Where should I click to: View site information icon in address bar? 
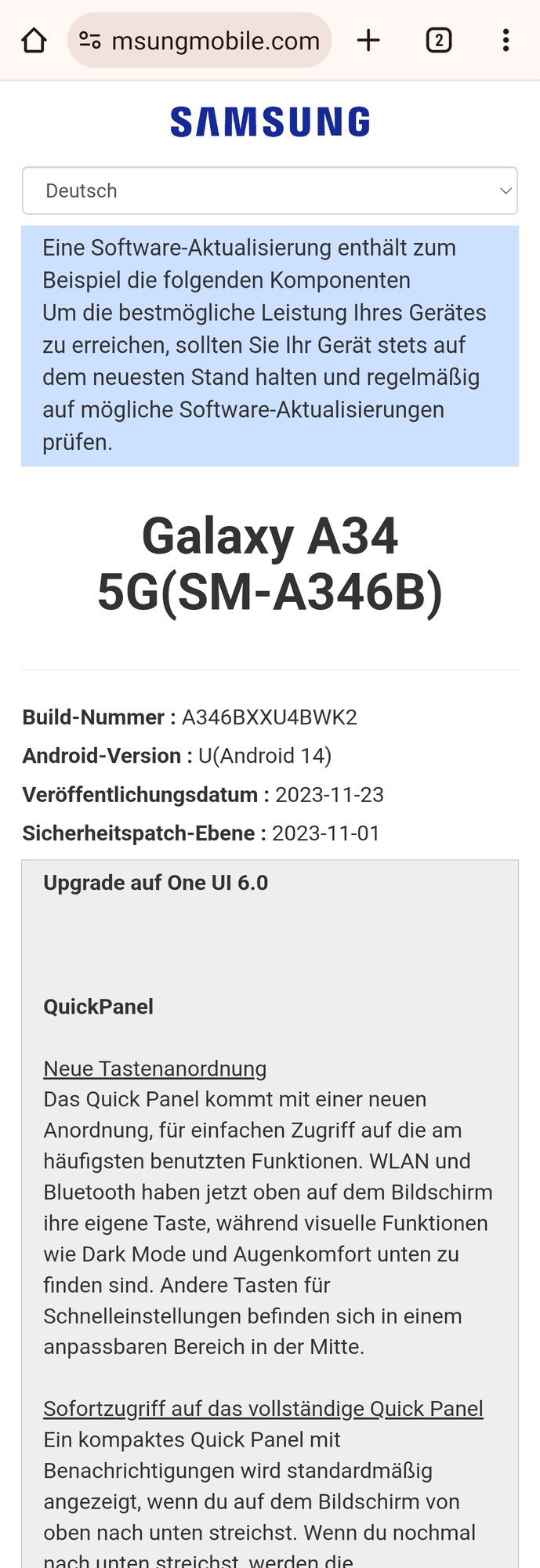[x=90, y=40]
